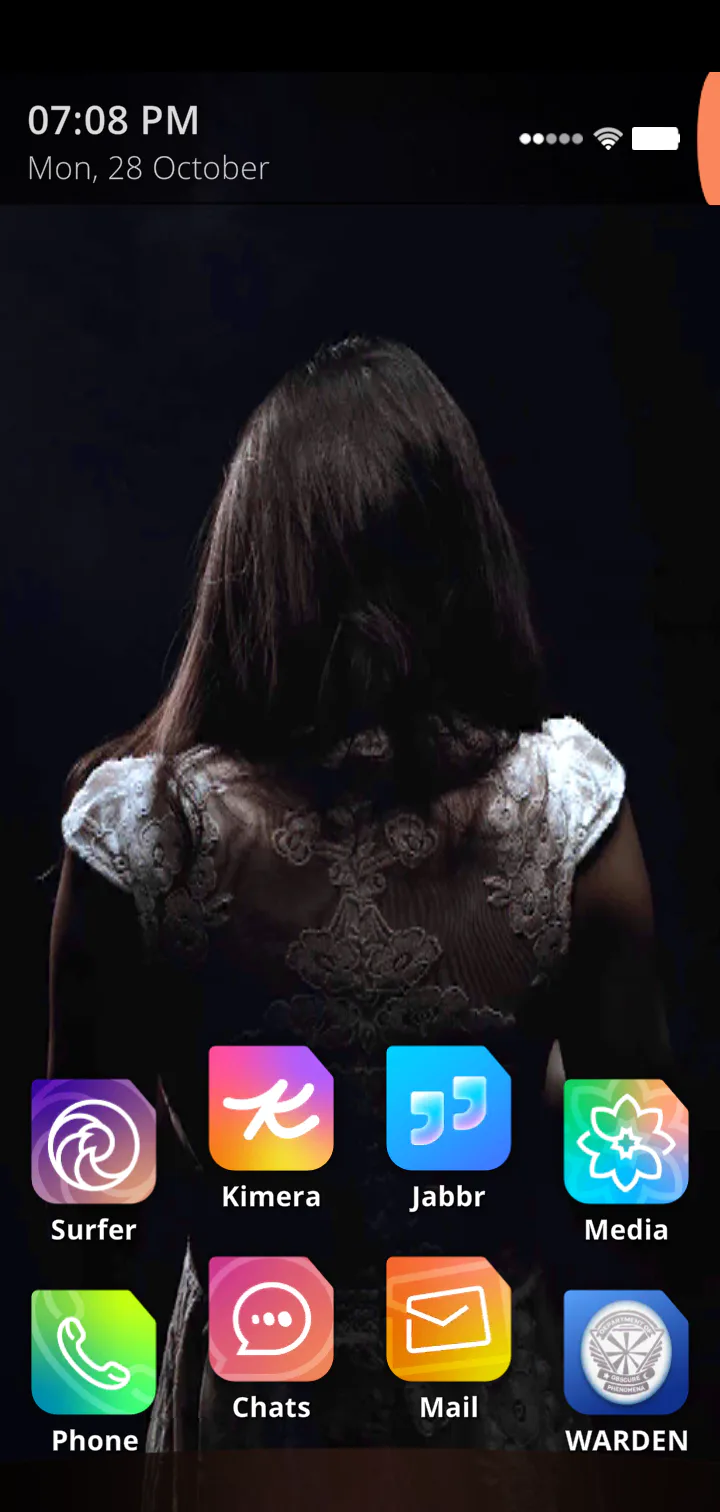Open the Surfer browser app

coord(93,1141)
